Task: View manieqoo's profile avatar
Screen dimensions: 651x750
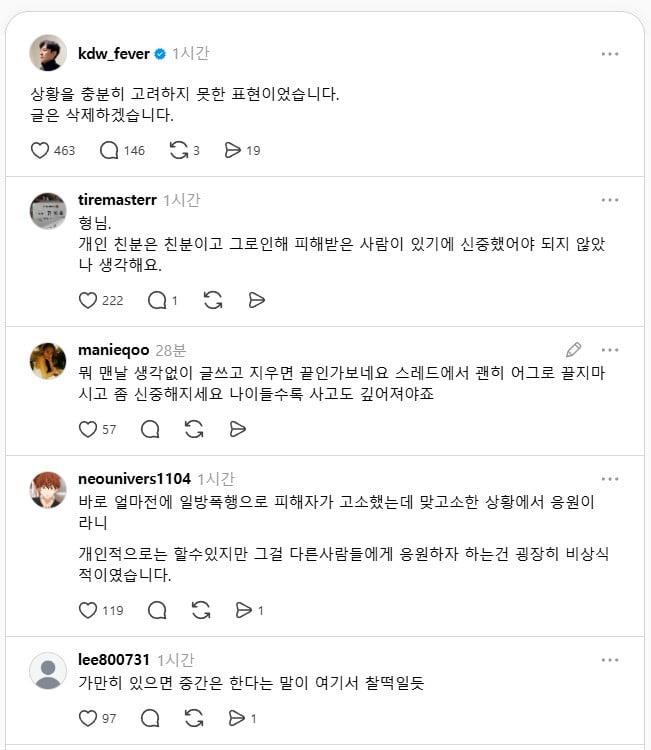Action: [x=48, y=361]
